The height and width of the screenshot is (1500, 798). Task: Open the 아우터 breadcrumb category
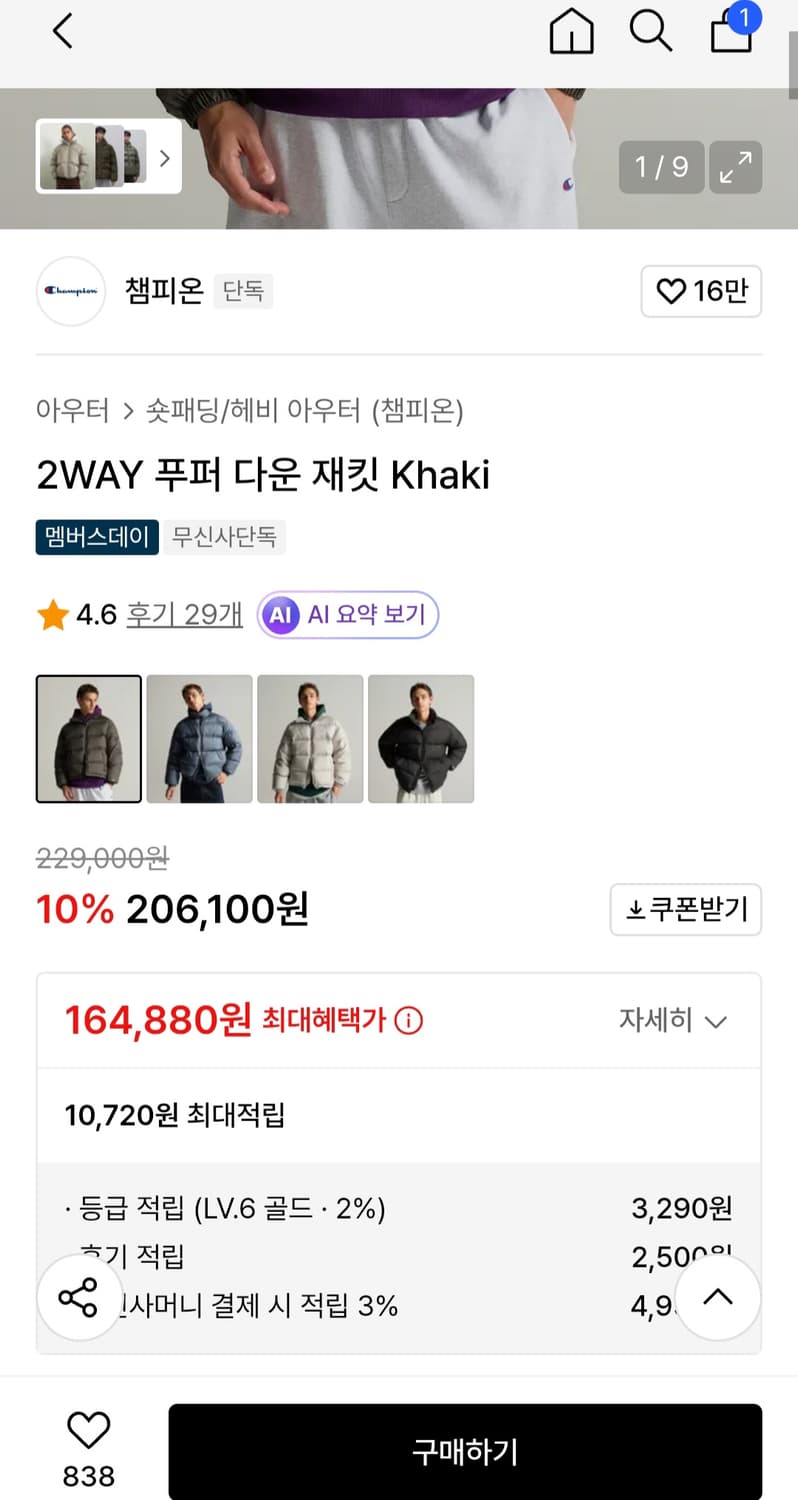pyautogui.click(x=73, y=411)
